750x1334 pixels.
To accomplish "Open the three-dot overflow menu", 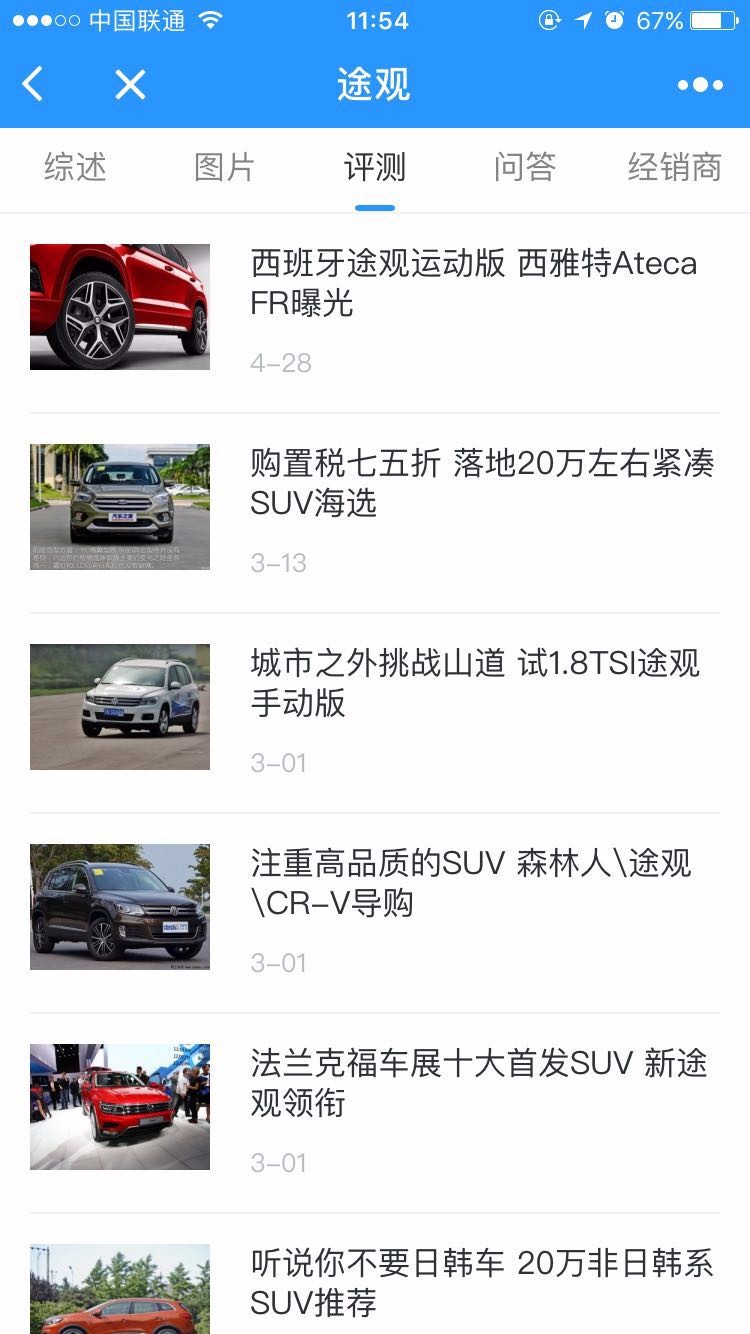I will [700, 85].
